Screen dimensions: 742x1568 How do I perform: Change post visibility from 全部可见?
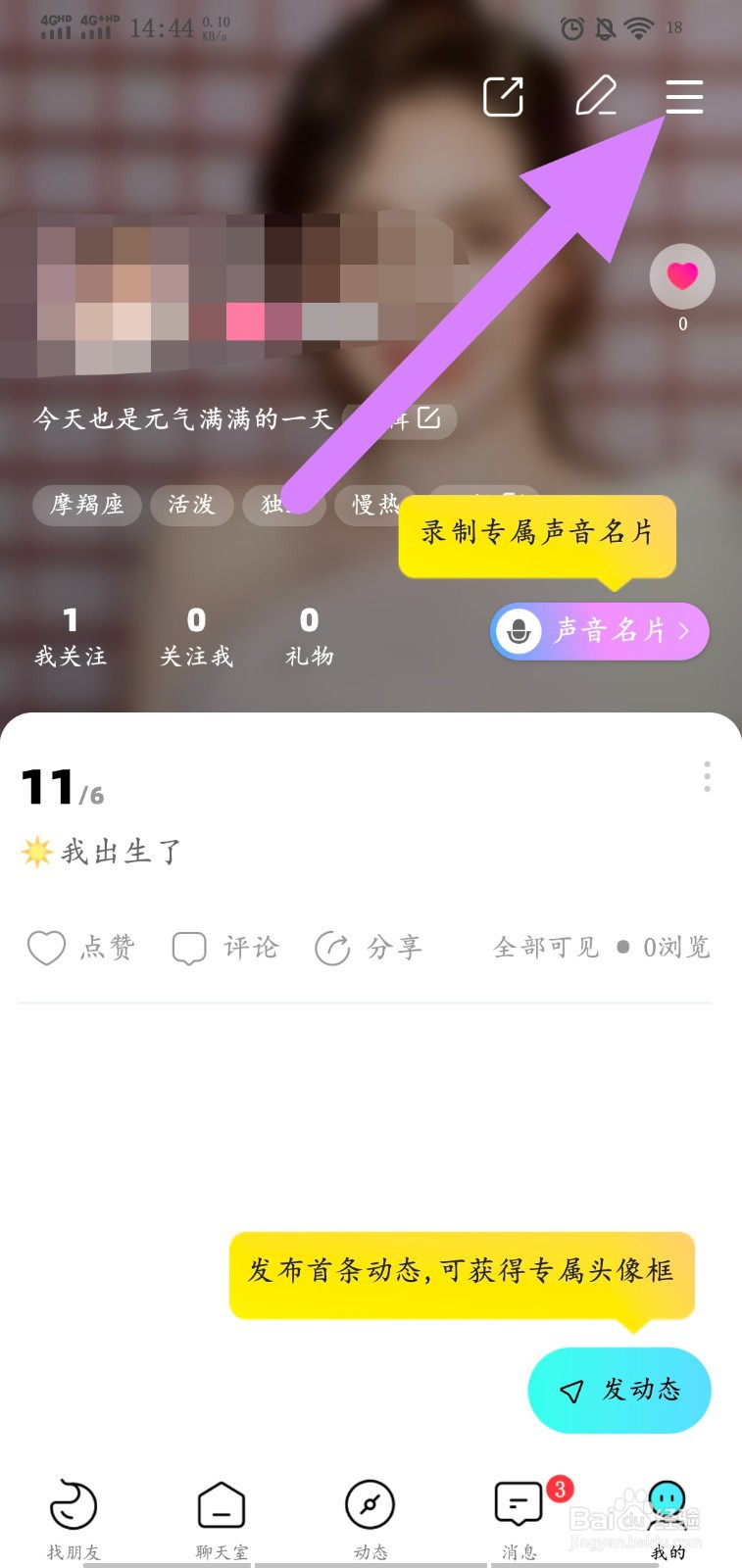pos(546,947)
